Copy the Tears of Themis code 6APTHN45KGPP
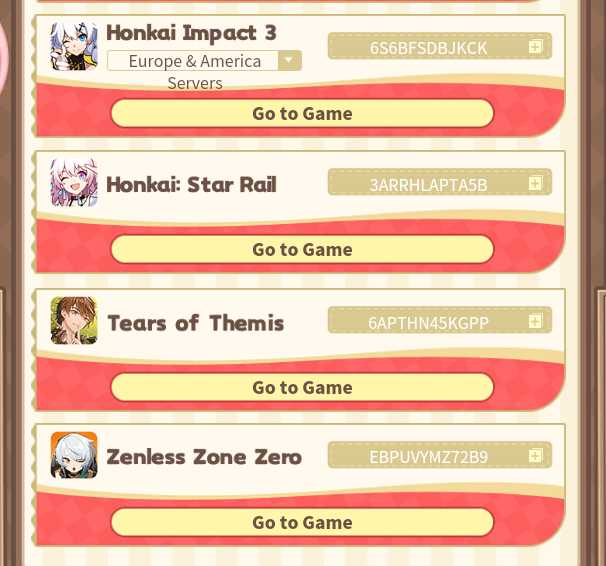Viewport: 606px width, 566px height. pyautogui.click(x=535, y=321)
